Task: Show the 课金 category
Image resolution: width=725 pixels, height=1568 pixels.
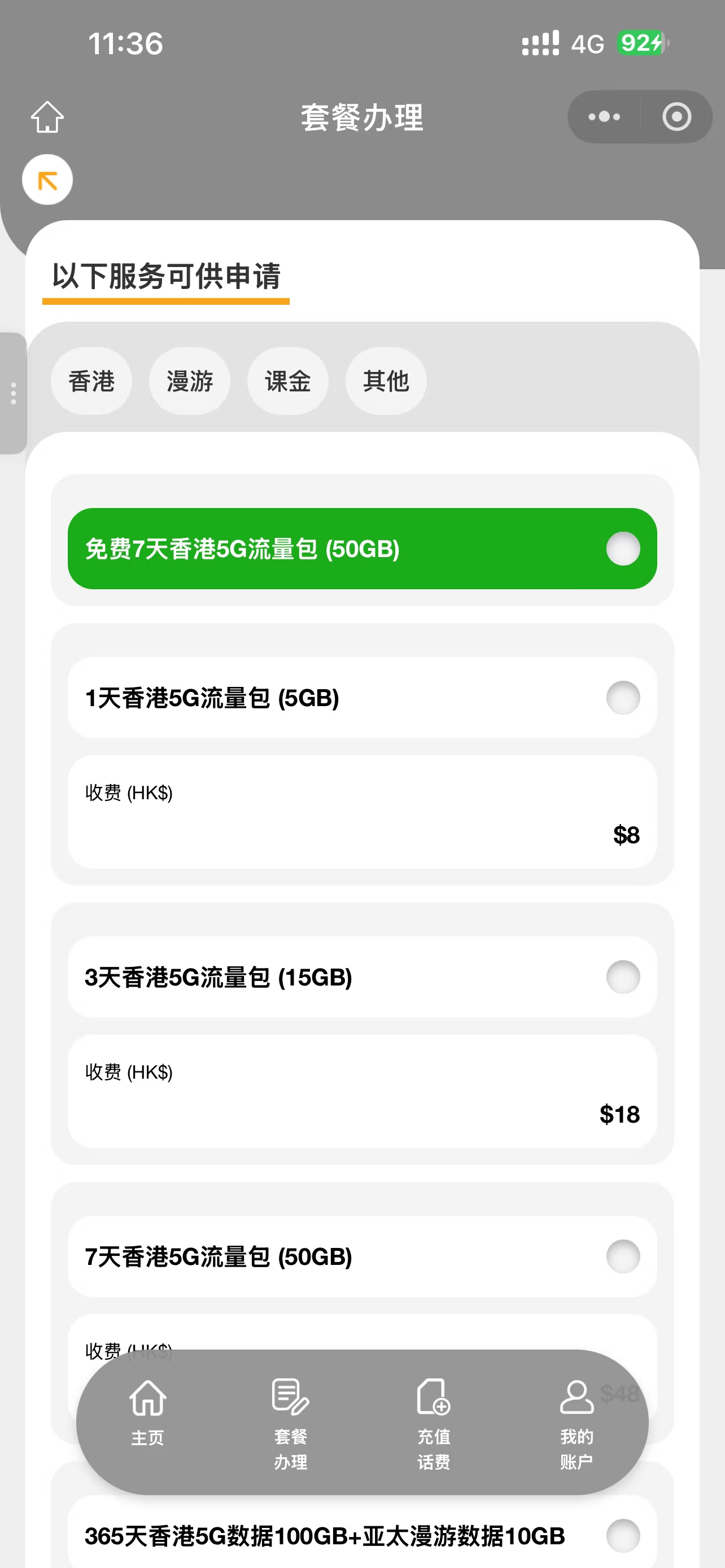Action: (287, 382)
